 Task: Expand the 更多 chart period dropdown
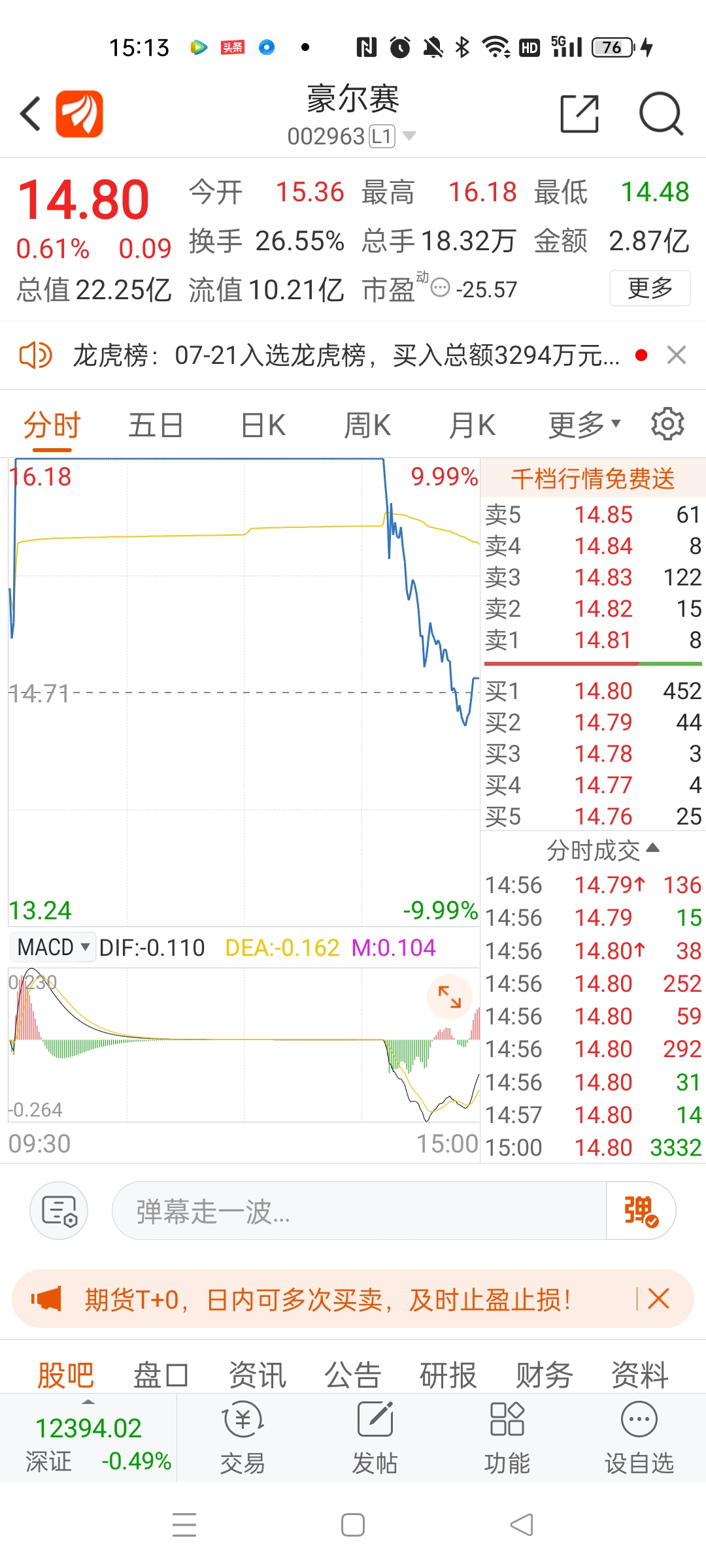tap(584, 425)
